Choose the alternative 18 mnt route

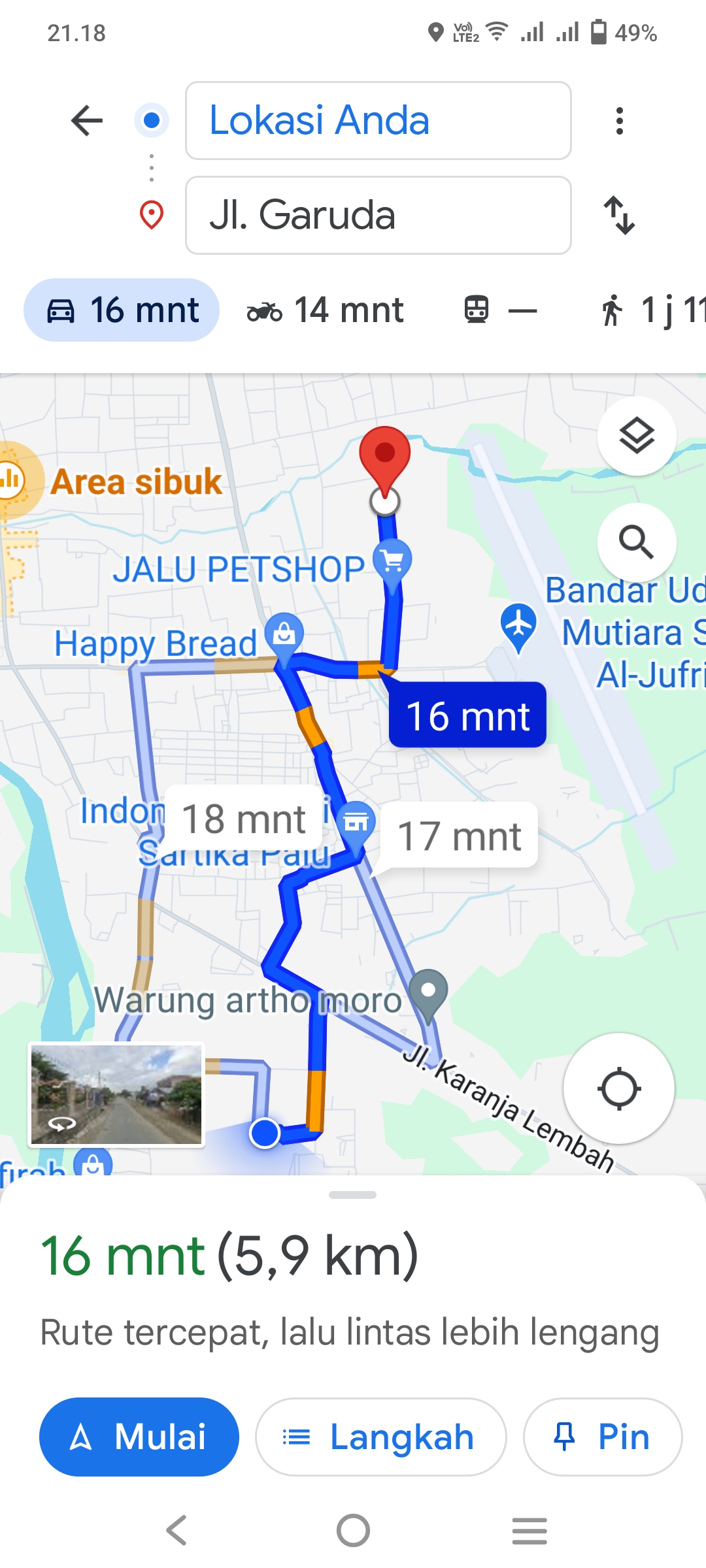pyautogui.click(x=244, y=818)
